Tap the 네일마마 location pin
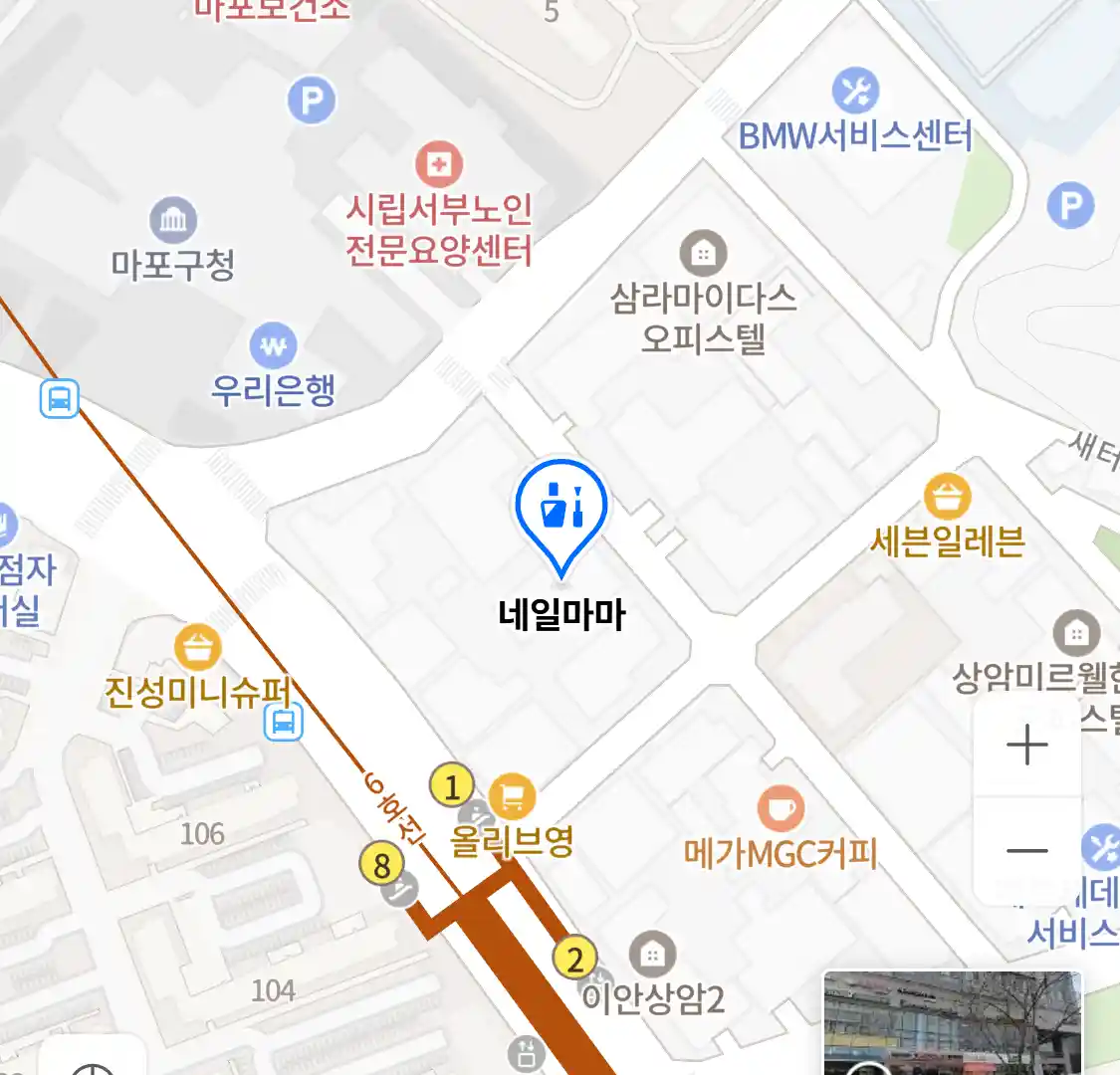 tap(561, 509)
